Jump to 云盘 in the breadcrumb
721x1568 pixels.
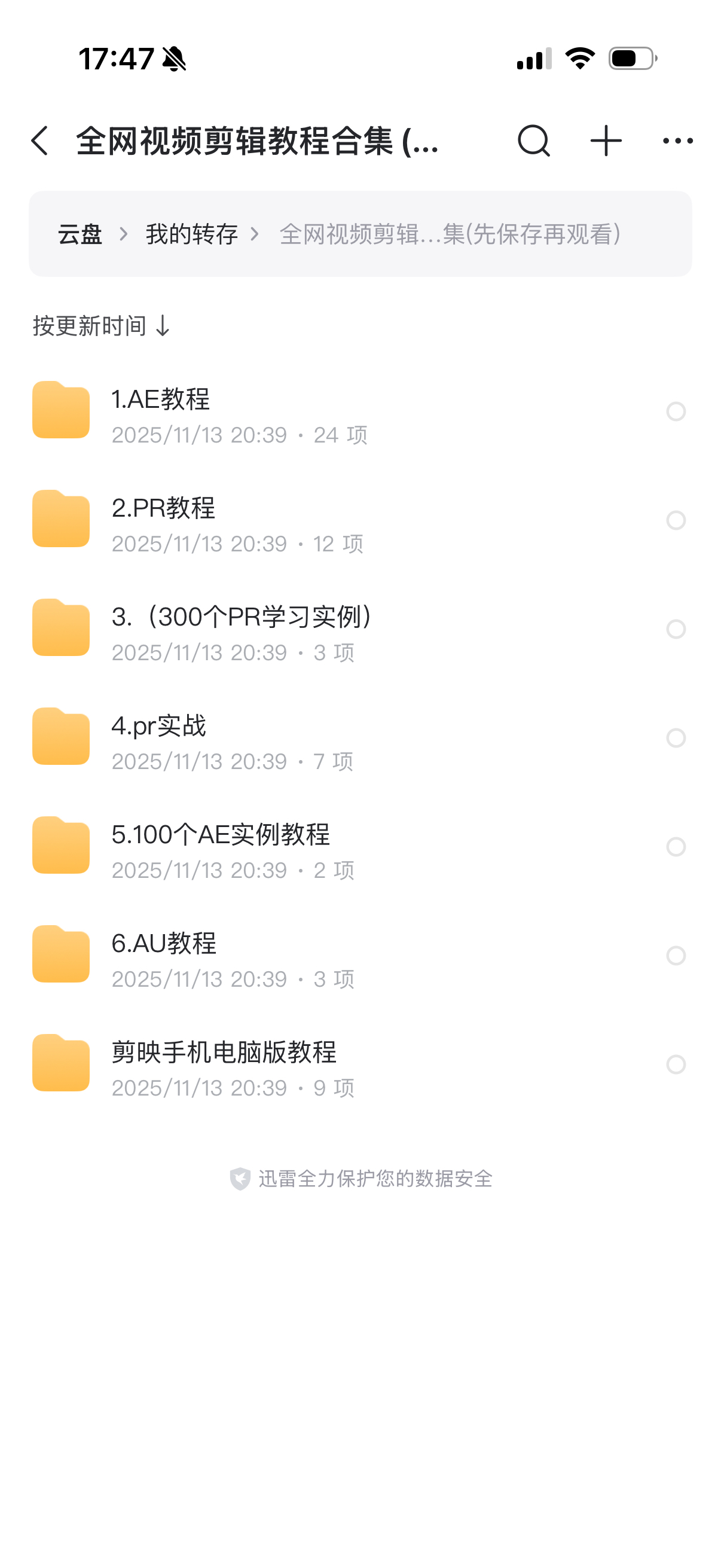click(80, 234)
